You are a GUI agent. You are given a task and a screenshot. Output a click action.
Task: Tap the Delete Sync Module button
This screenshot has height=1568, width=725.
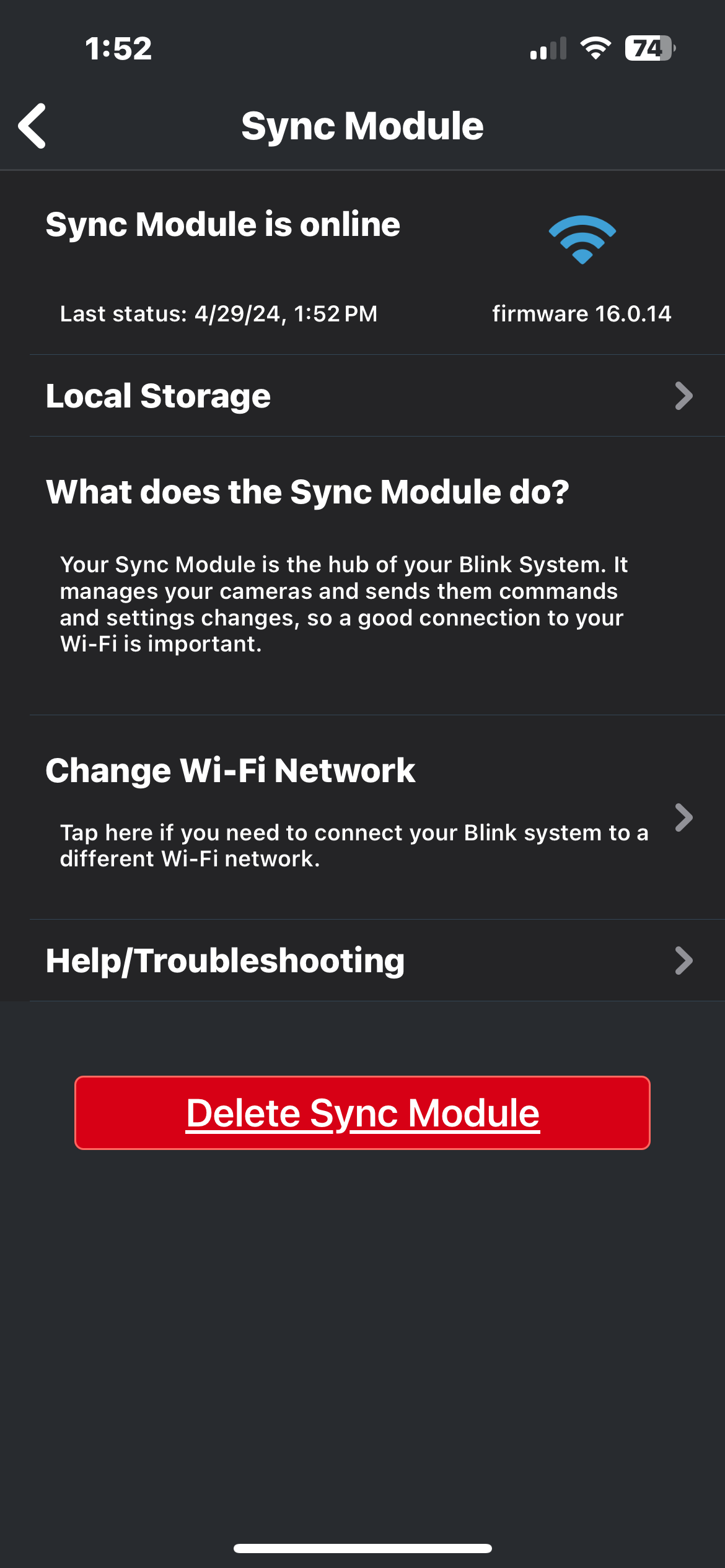[362, 1113]
